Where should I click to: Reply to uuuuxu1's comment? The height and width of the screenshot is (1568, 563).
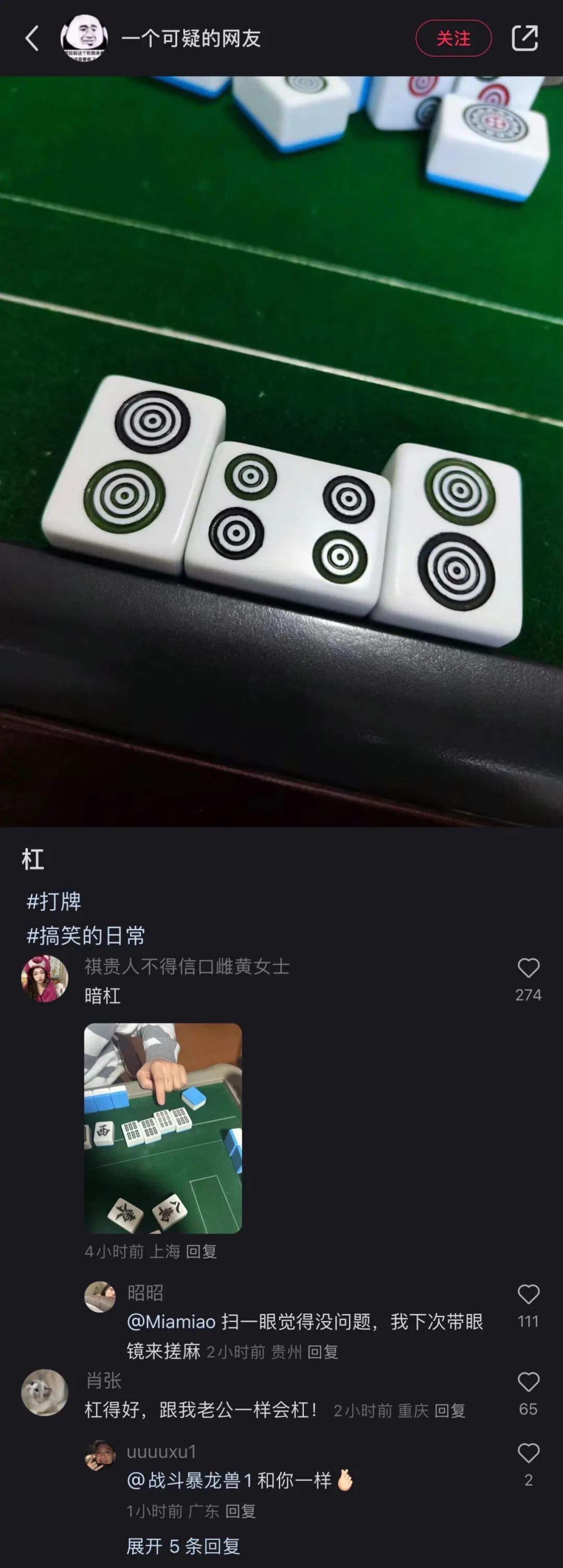coord(240,1511)
